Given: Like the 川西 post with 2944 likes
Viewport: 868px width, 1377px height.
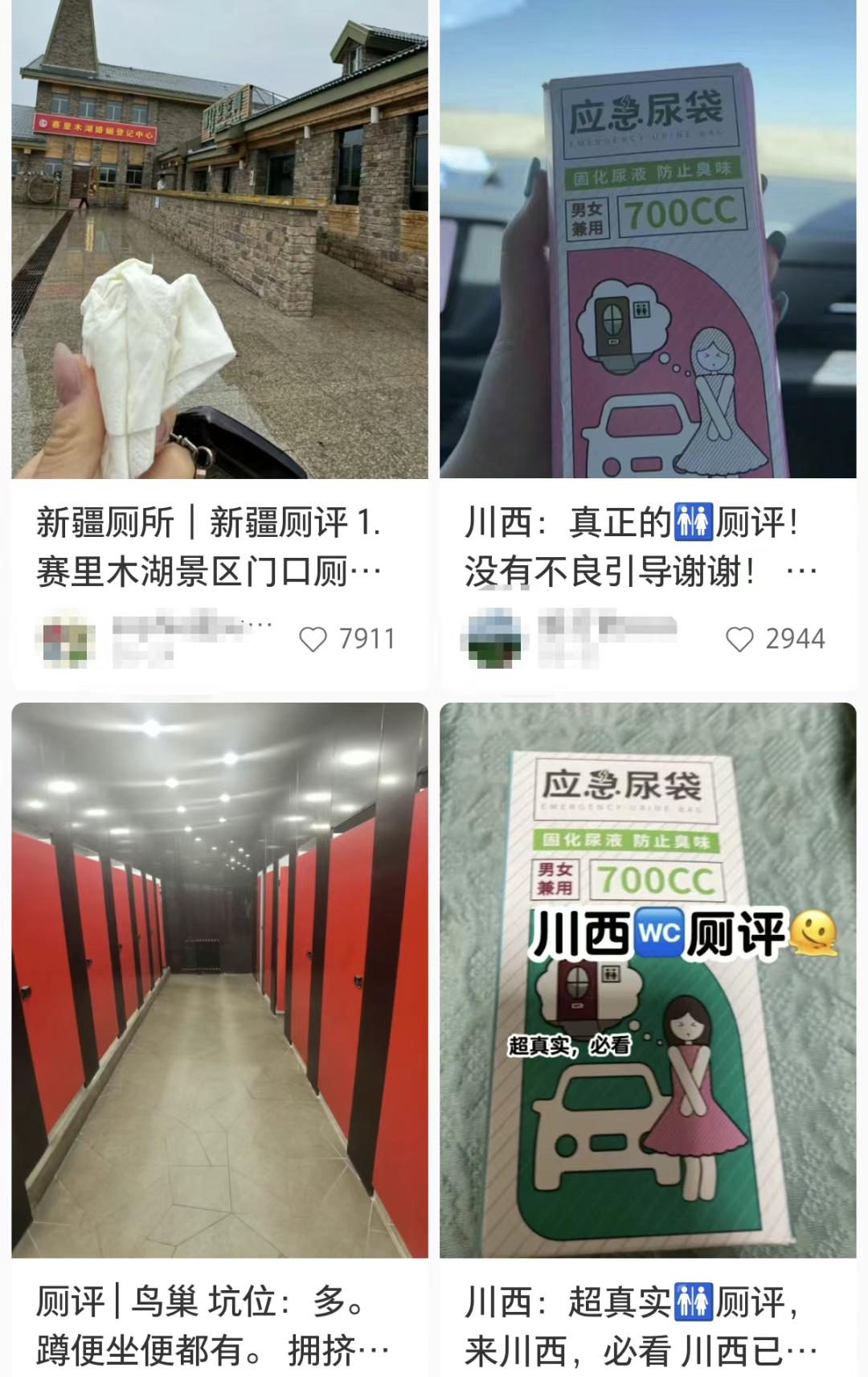Looking at the screenshot, I should (x=739, y=639).
